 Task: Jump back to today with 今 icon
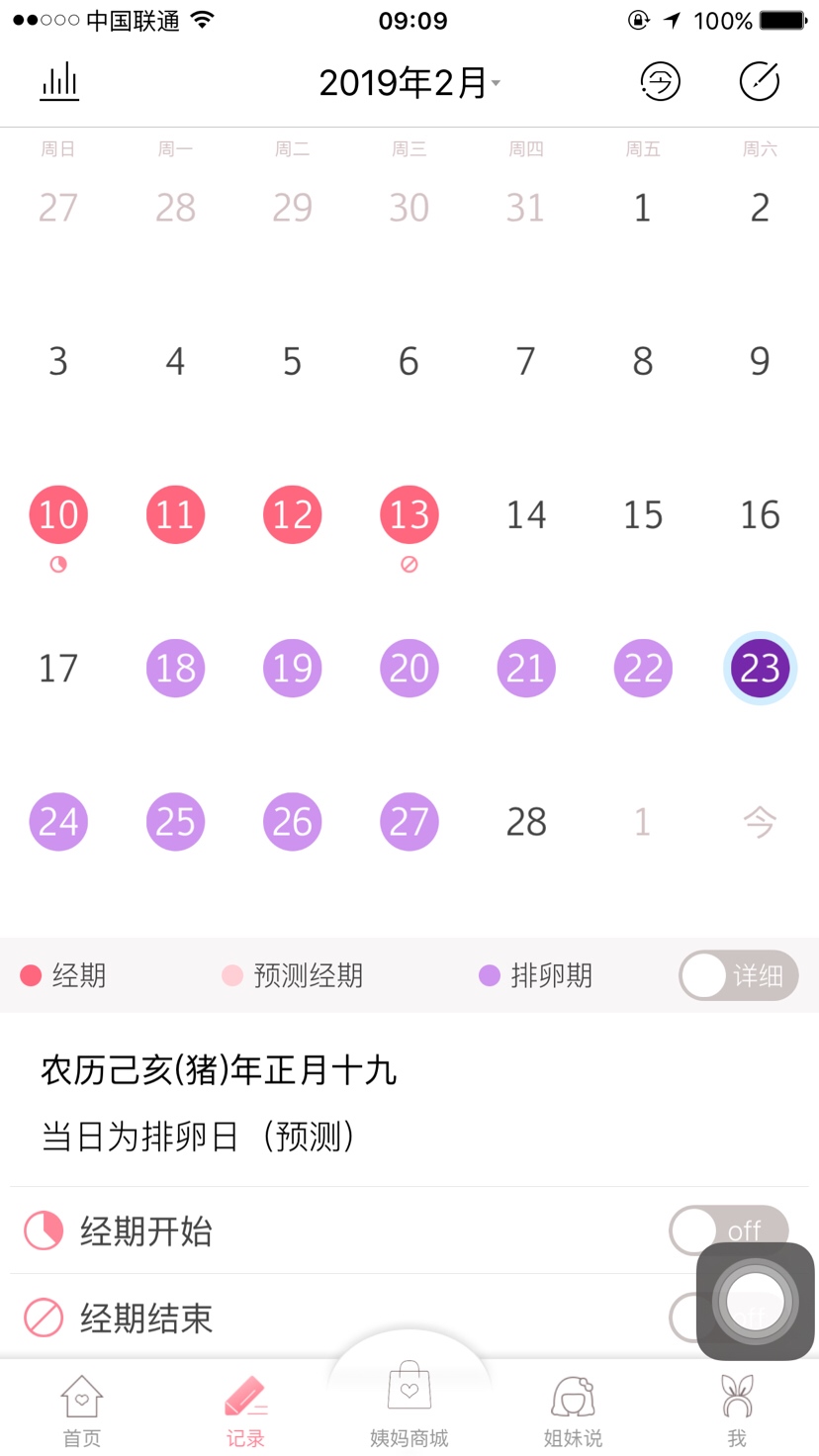(x=661, y=81)
